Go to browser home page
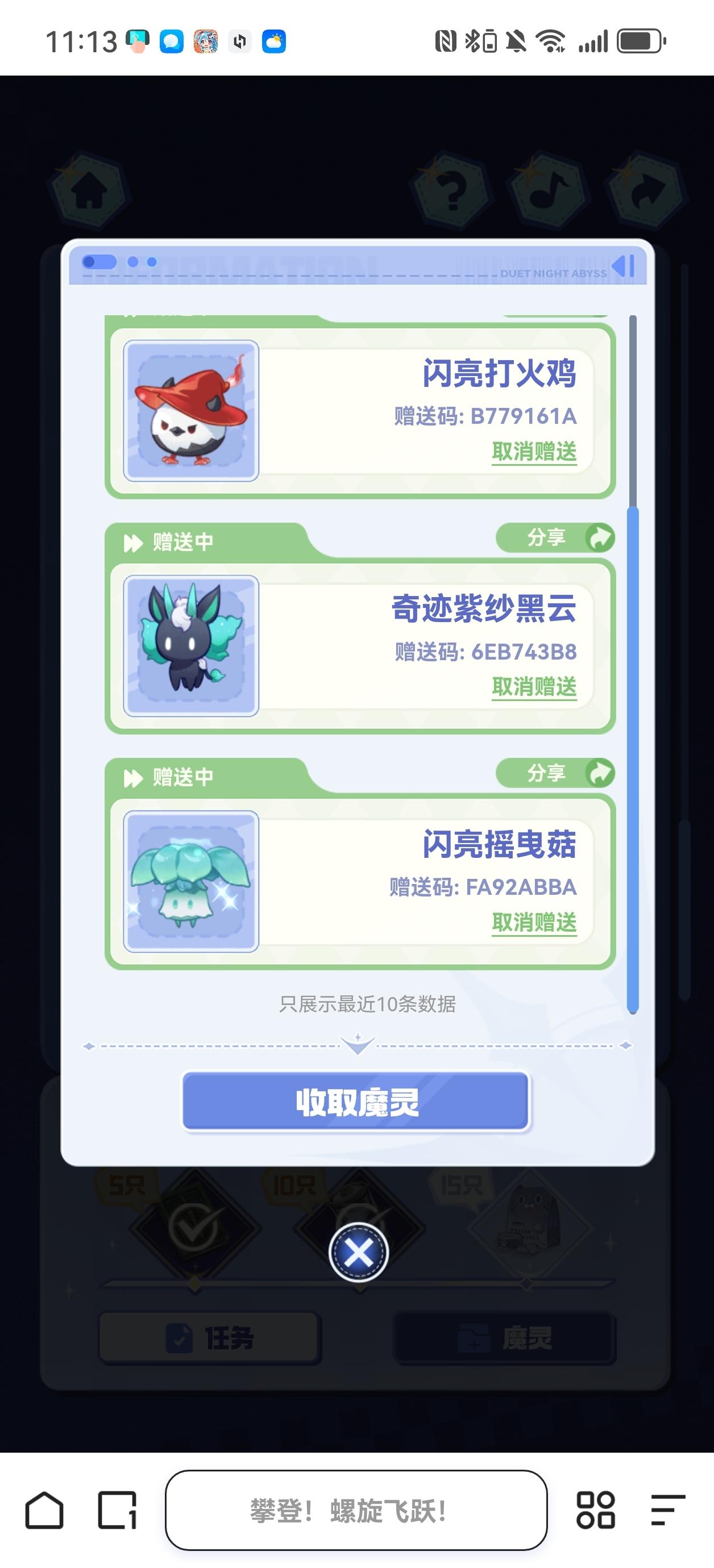The height and width of the screenshot is (1568, 714). coord(44,1510)
